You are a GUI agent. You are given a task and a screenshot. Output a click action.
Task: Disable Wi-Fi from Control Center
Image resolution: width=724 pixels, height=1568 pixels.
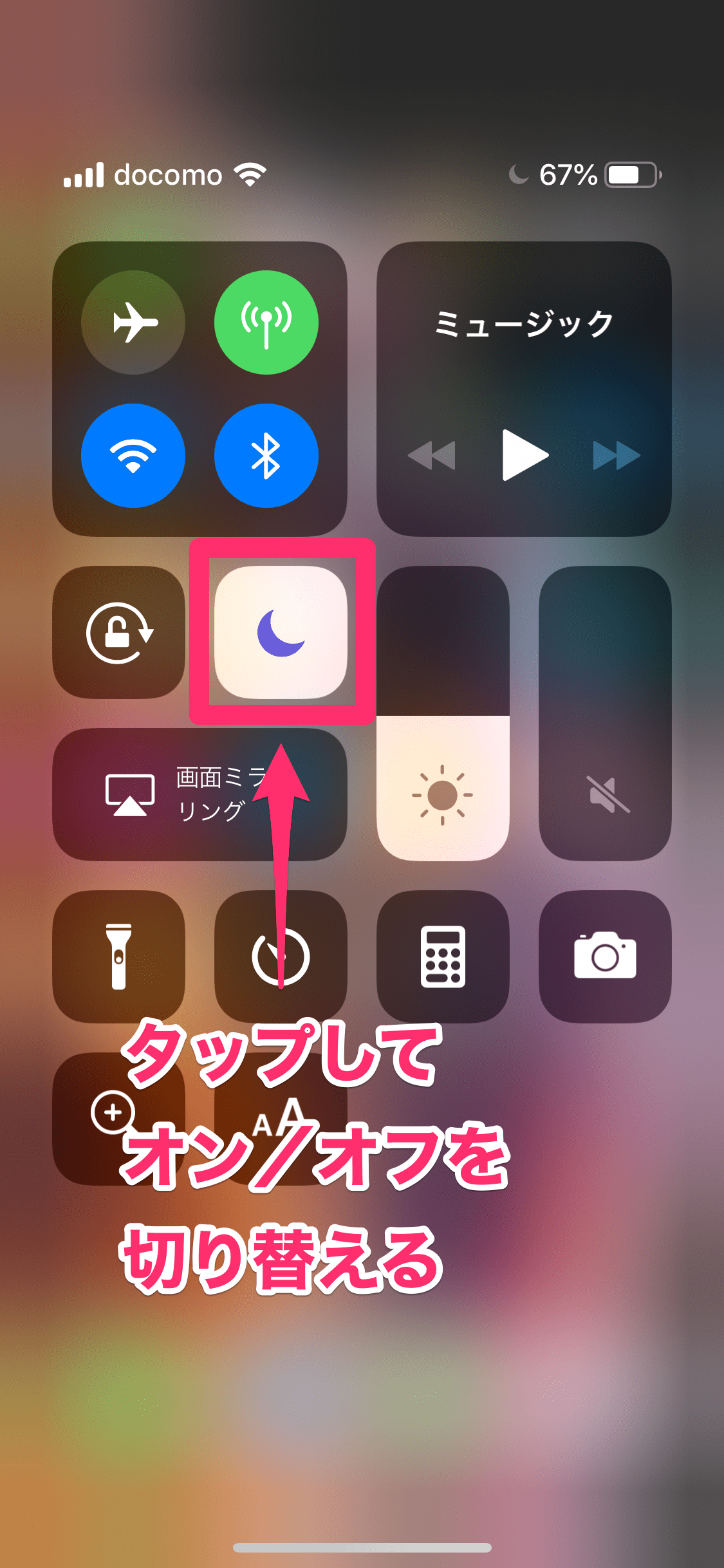click(x=133, y=456)
